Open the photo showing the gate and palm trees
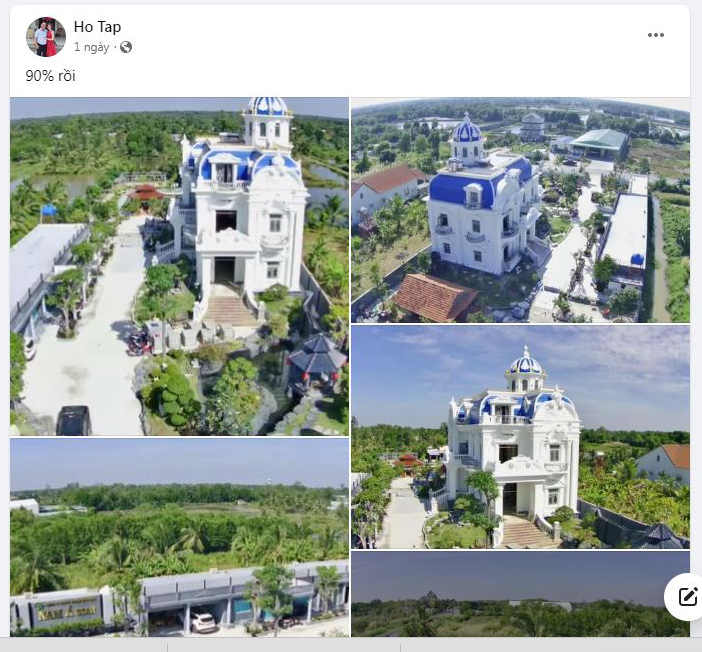The width and height of the screenshot is (702, 652). click(179, 537)
